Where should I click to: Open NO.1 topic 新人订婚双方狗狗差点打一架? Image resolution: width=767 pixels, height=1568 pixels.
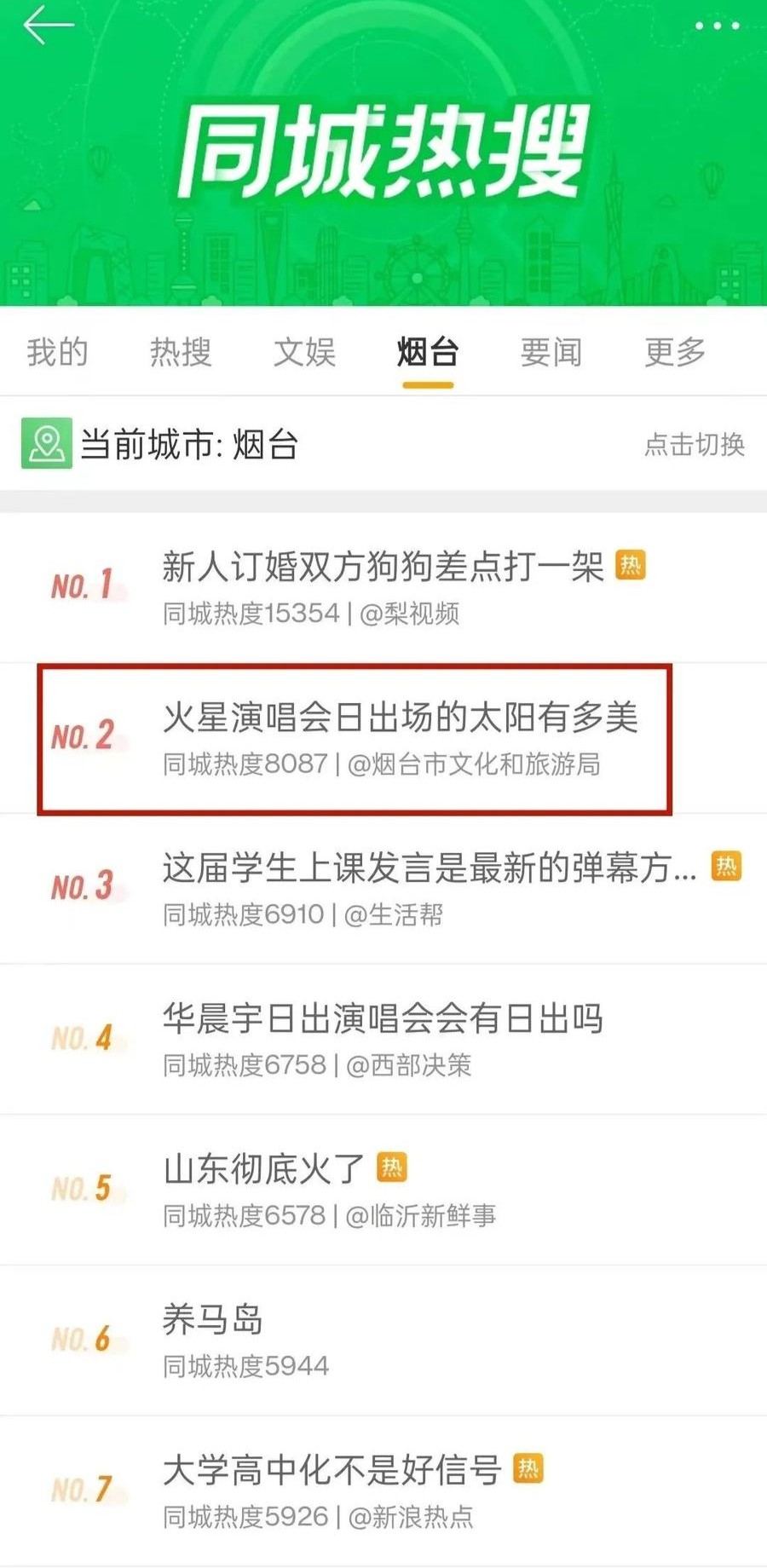pos(383,568)
